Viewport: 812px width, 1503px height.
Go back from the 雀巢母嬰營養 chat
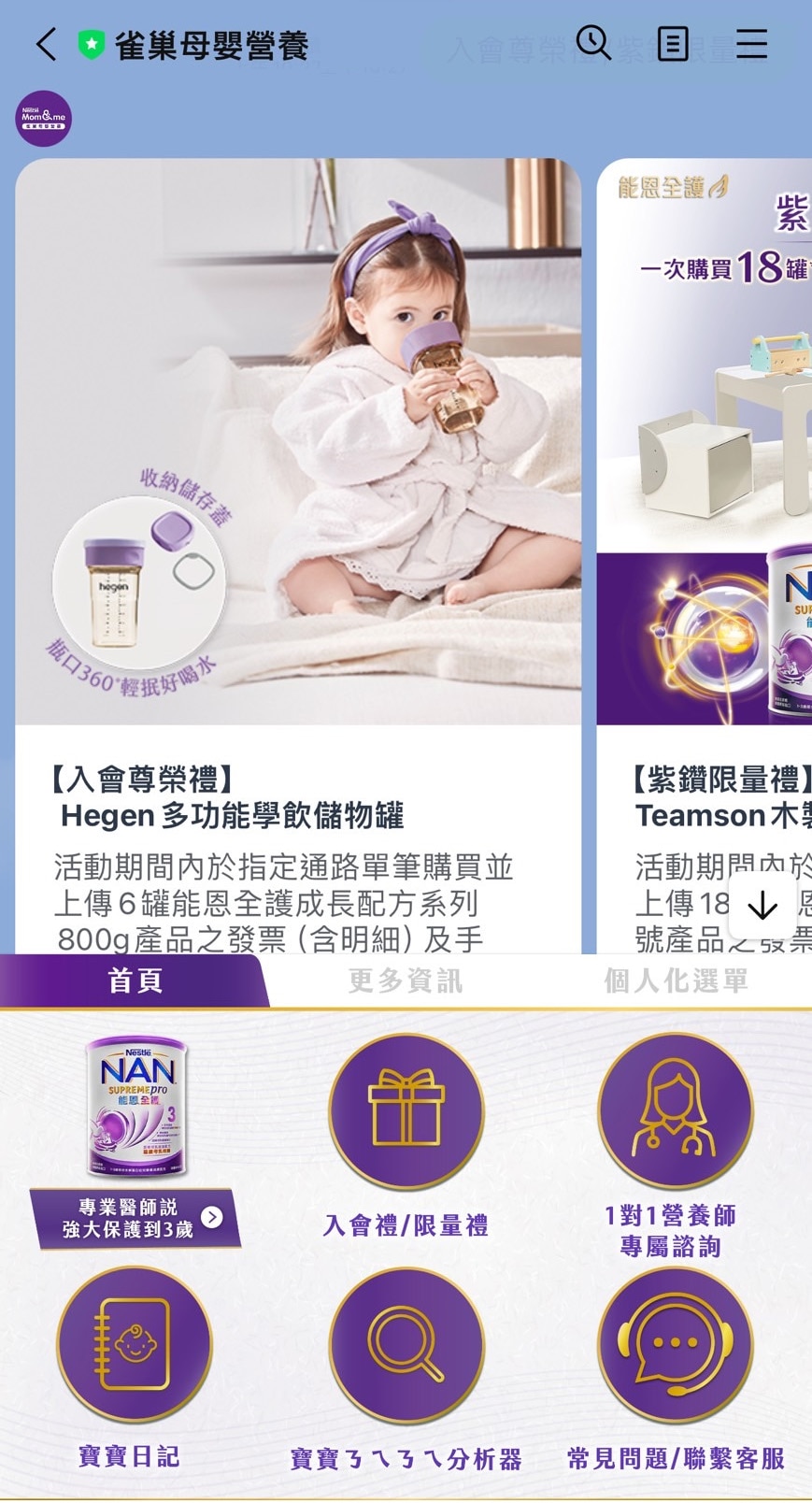46,44
